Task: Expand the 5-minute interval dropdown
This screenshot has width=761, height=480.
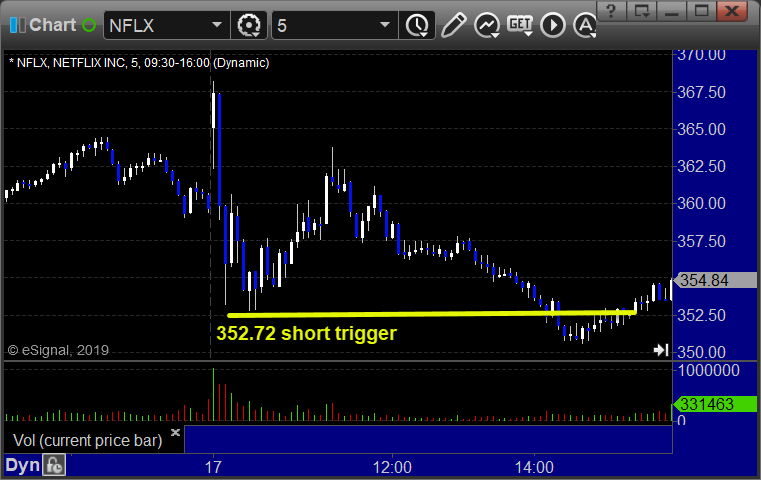Action: 384,25
